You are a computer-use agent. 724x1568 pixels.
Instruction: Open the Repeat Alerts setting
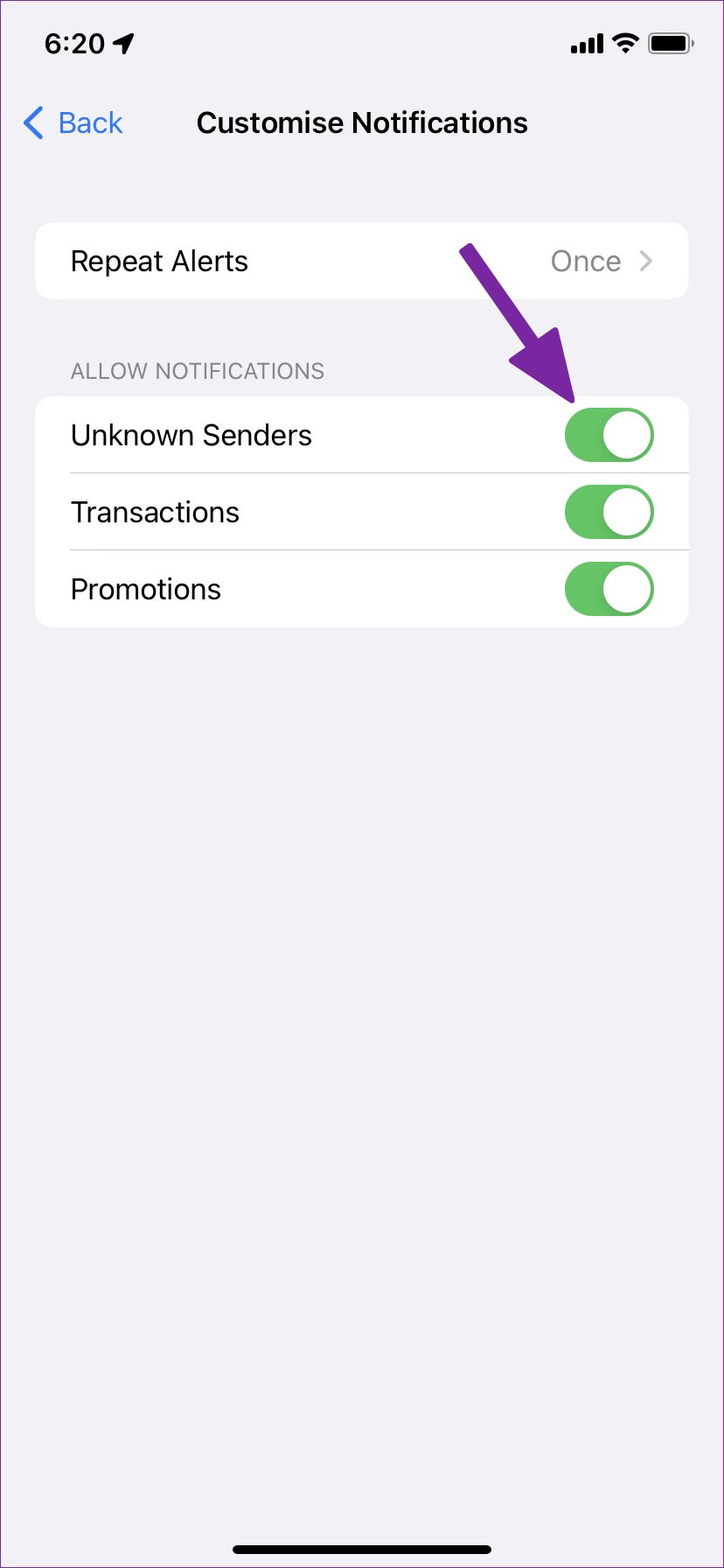tap(361, 261)
